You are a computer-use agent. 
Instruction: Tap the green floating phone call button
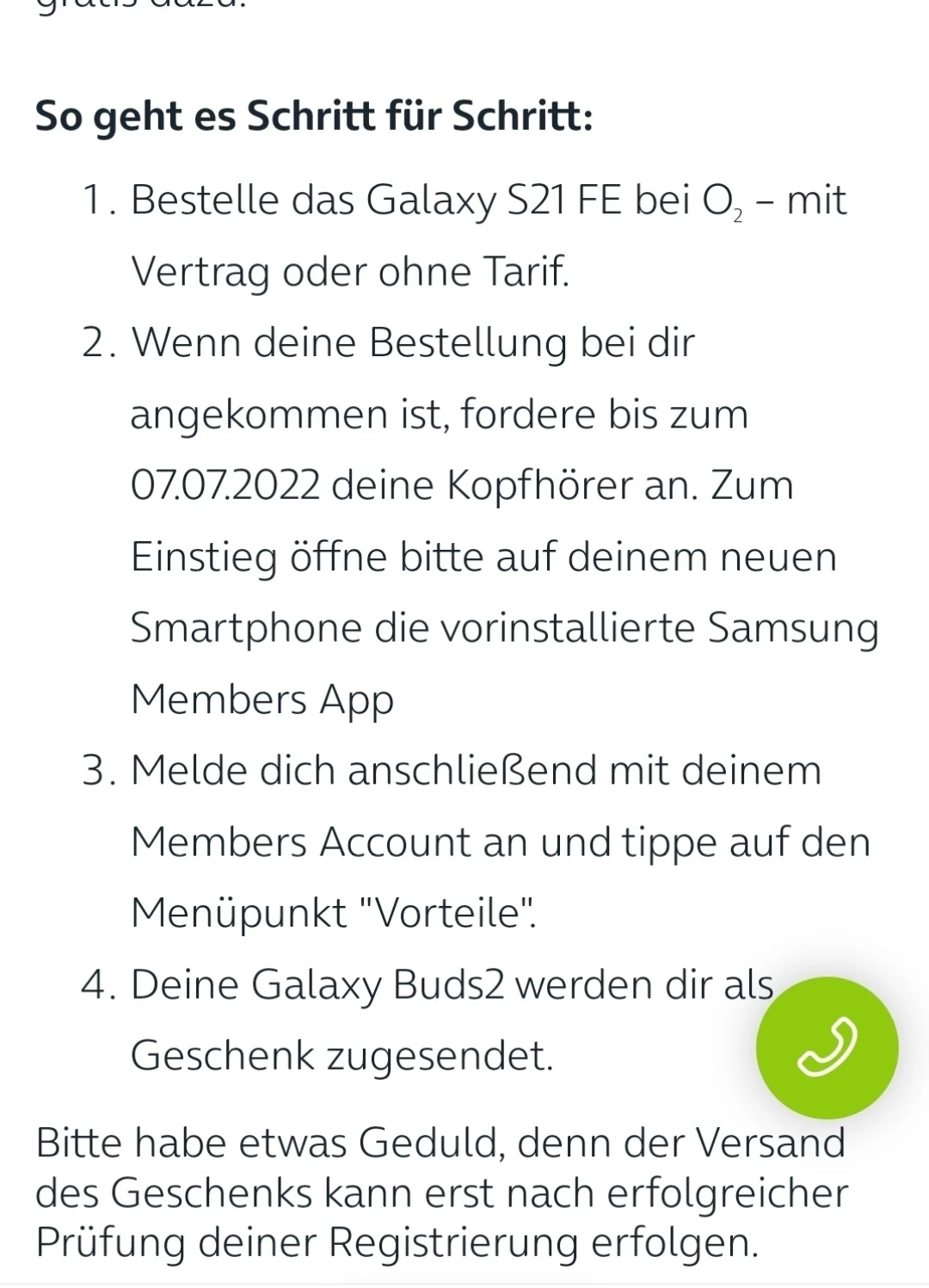827,1047
